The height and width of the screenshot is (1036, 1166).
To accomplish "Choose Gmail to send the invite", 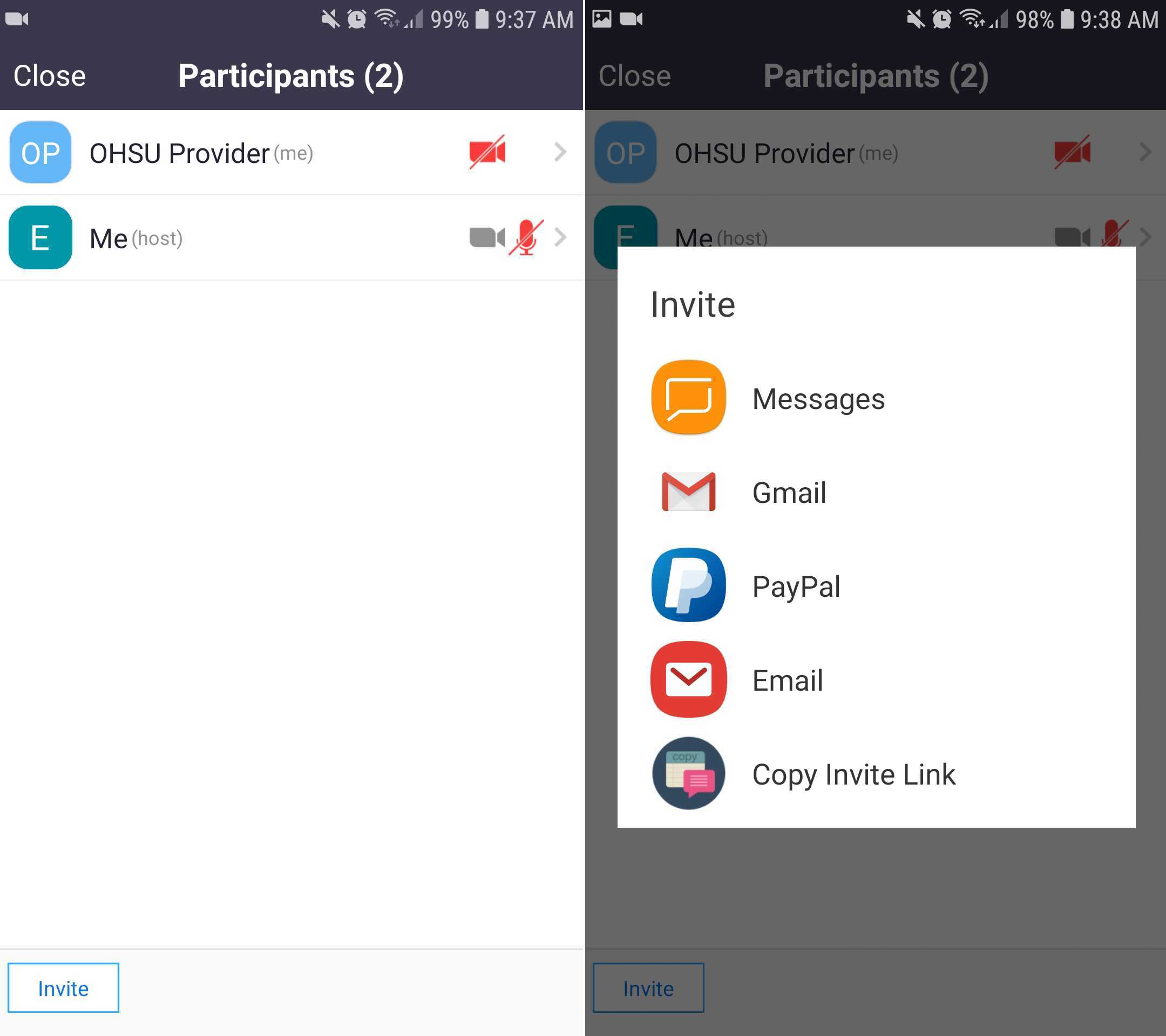I will [788, 492].
